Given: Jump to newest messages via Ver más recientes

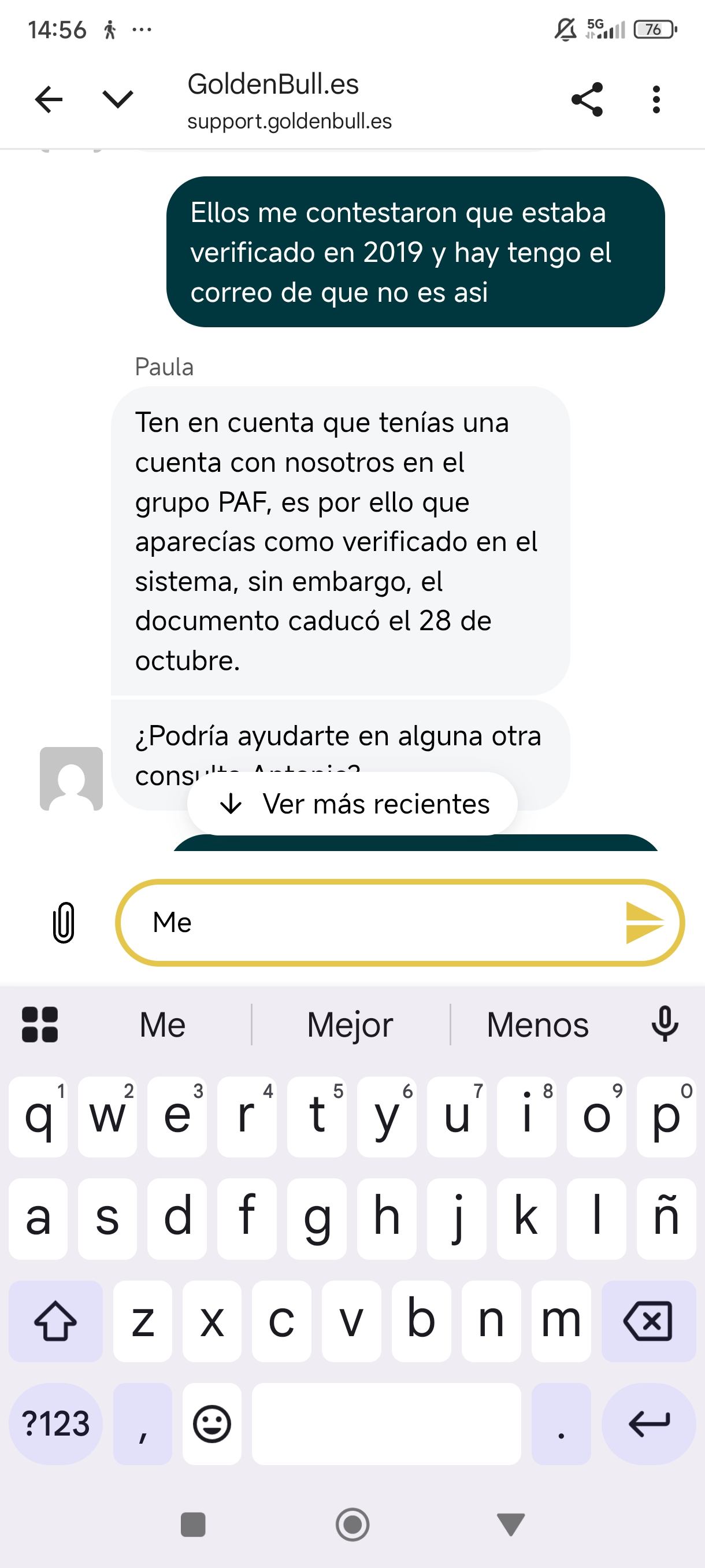Looking at the screenshot, I should click(x=353, y=804).
